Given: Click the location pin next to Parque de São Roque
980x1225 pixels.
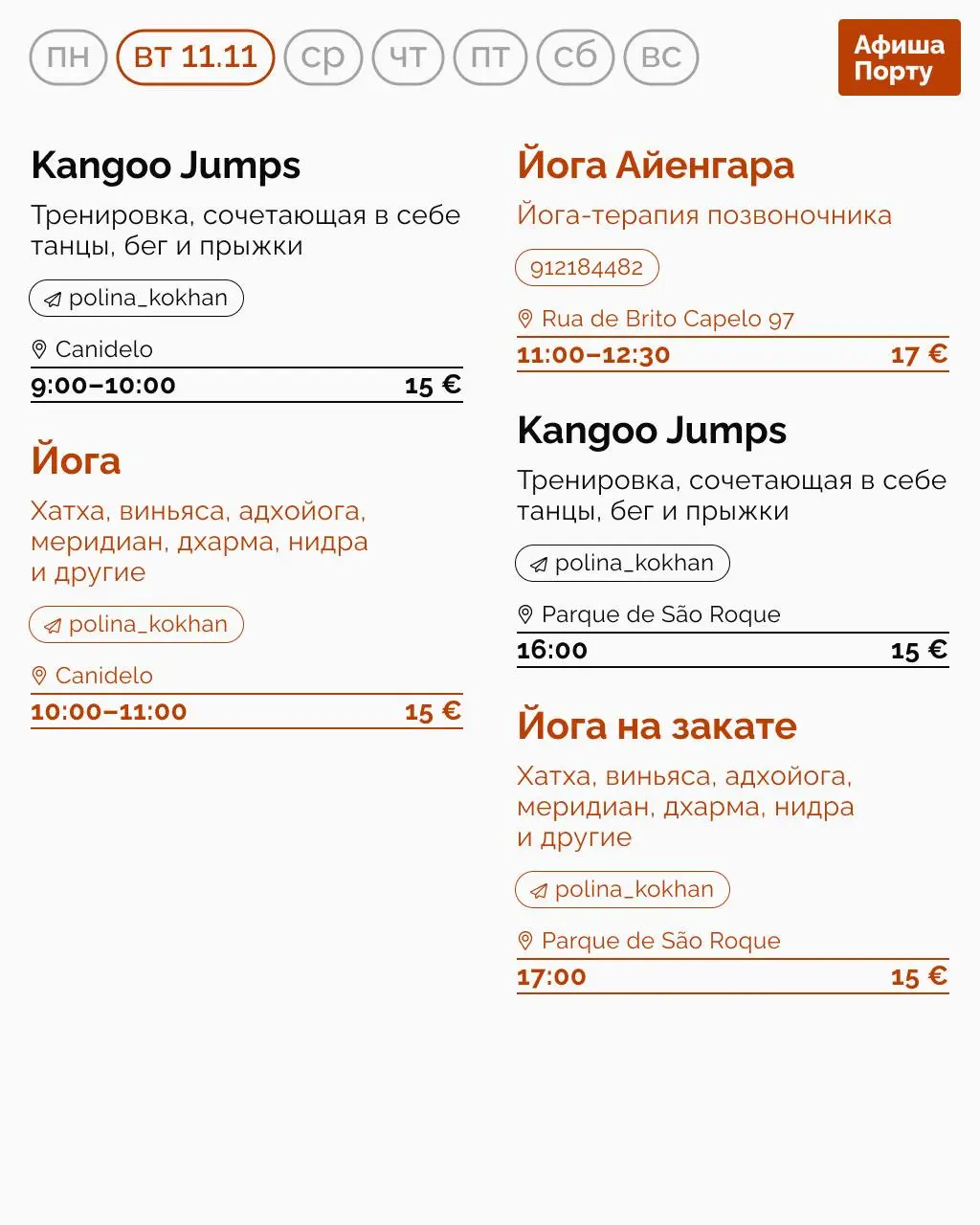Looking at the screenshot, I should pos(524,613).
